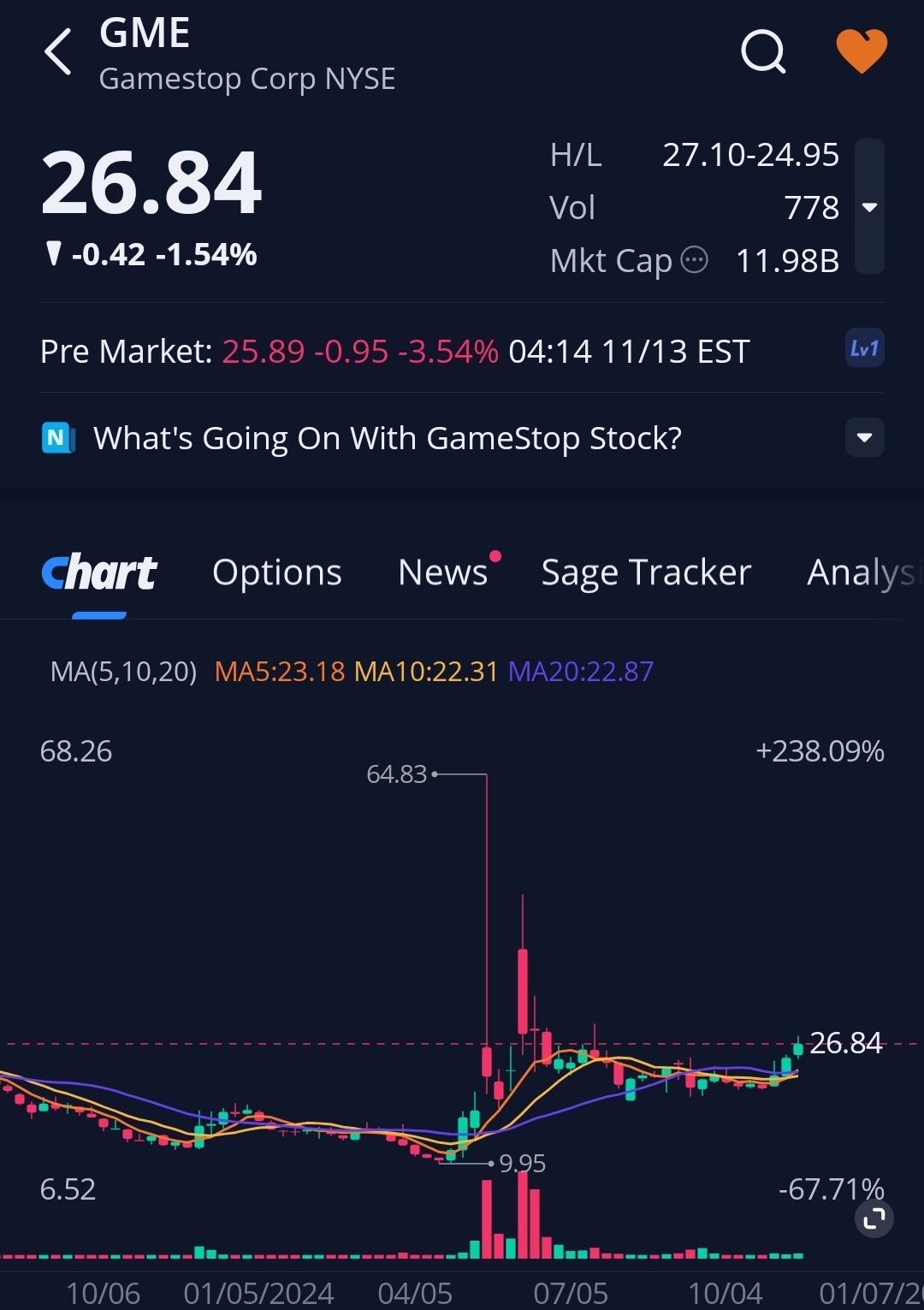Open the Sage Tracker tab
Viewport: 924px width, 1310px height.
646,572
